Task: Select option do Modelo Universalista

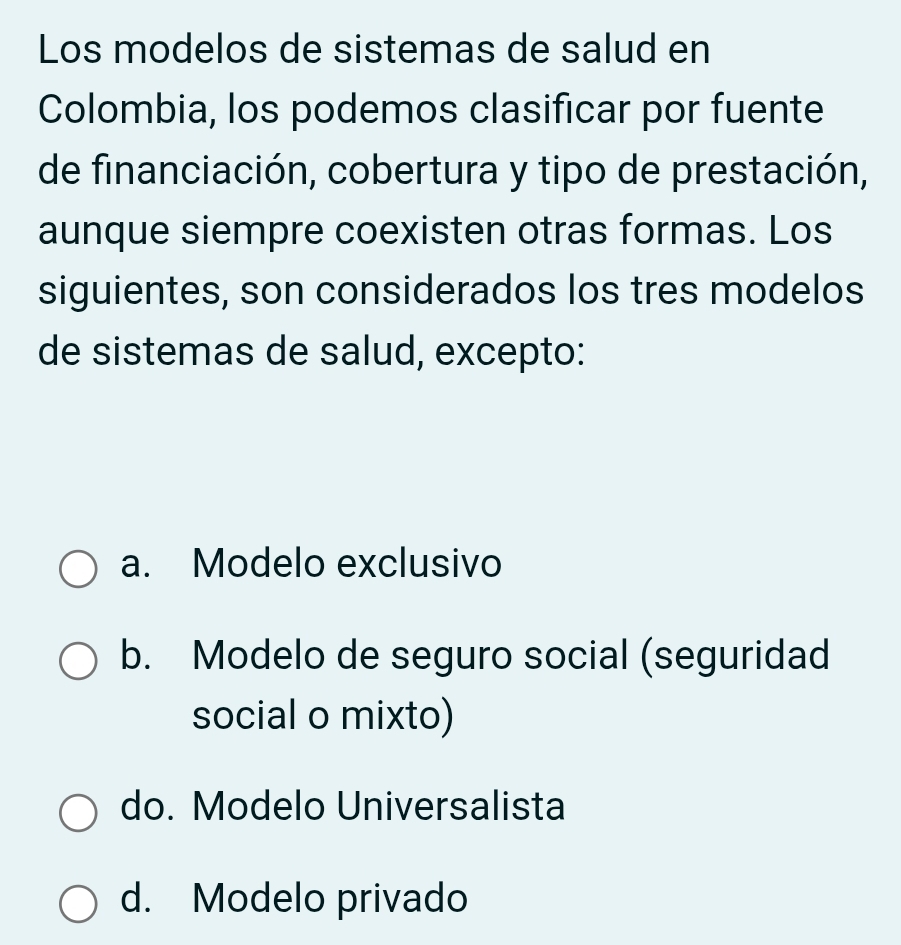Action: [78, 810]
